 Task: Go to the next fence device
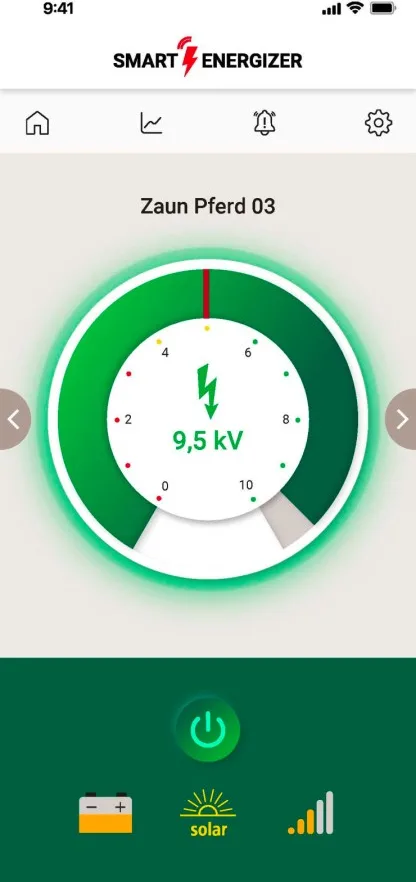pyautogui.click(x=401, y=419)
